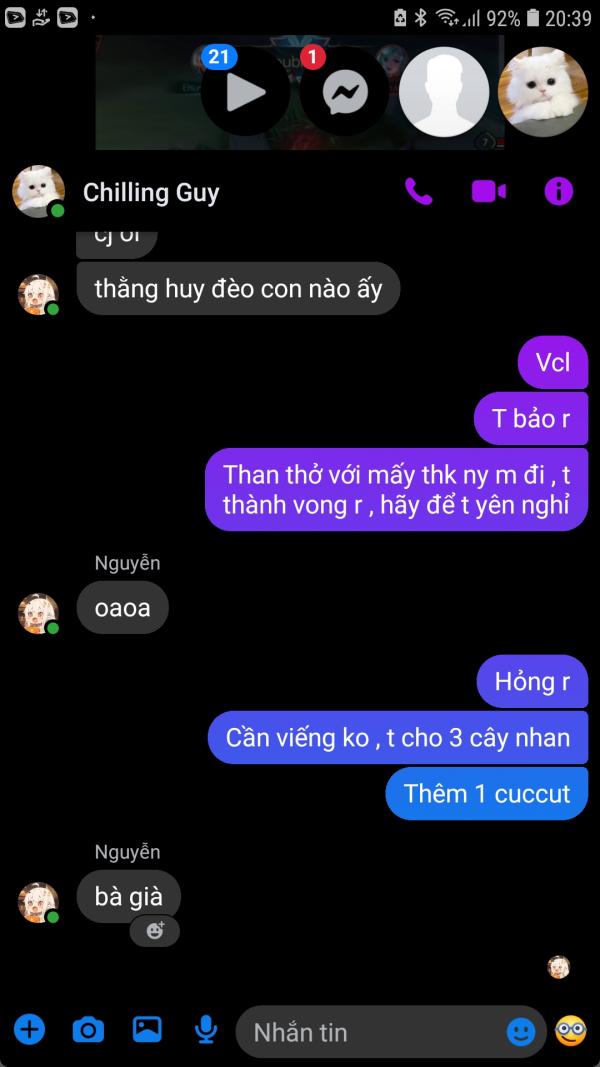Send the nerd face quick emoji
This screenshot has height=1067, width=600.
click(x=570, y=1029)
